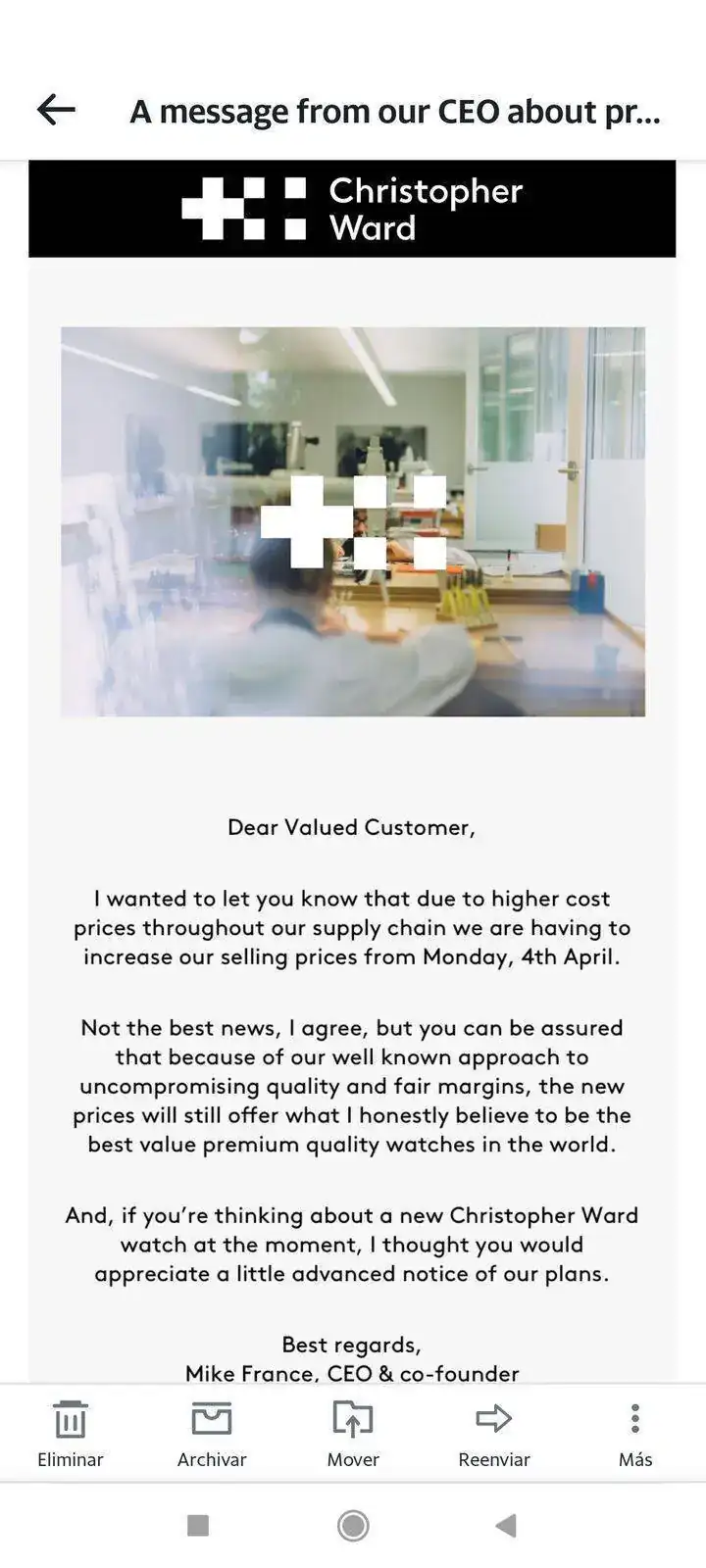Forward this email with Reenviar
Viewport: 706px width, 1568px height.
pyautogui.click(x=494, y=1433)
